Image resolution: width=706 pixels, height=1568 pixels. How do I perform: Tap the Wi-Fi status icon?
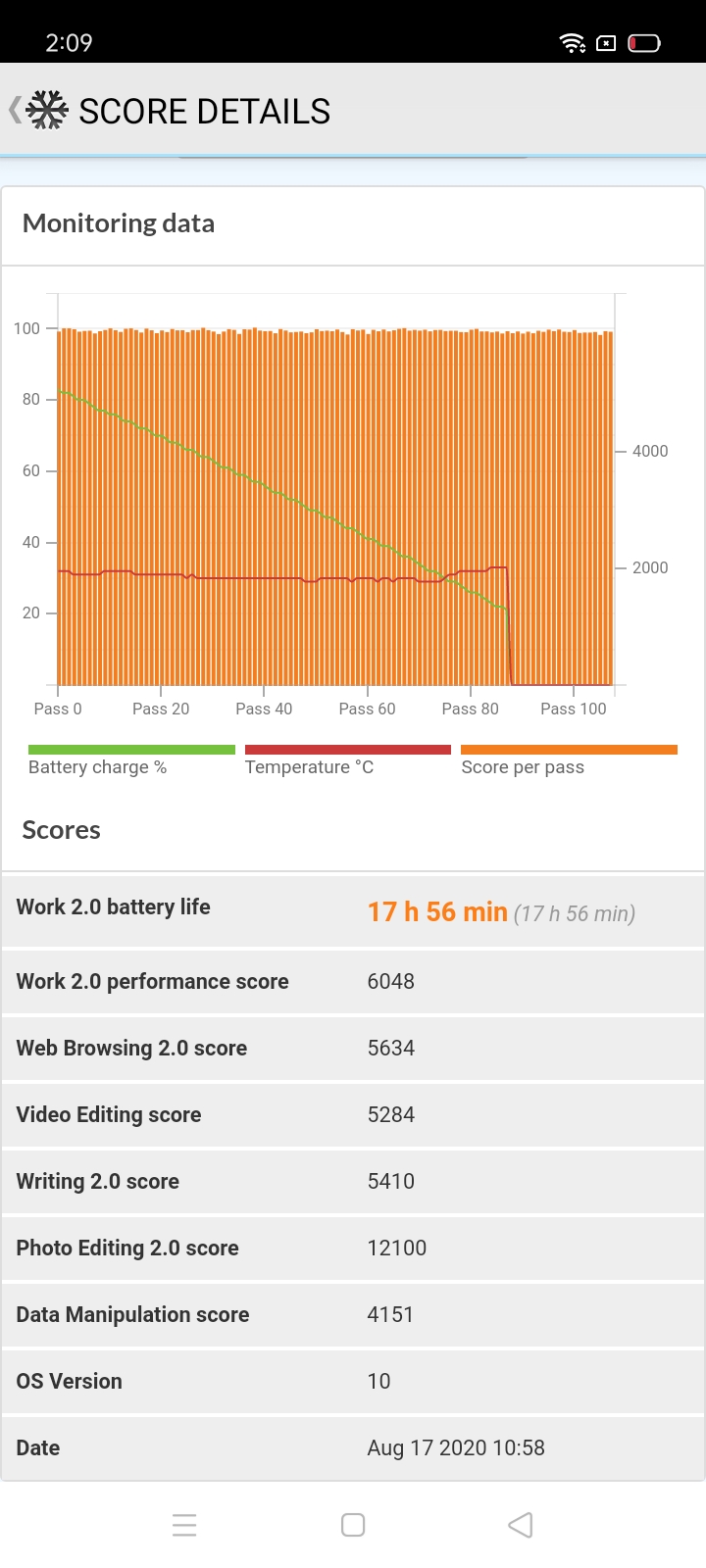coord(573,43)
